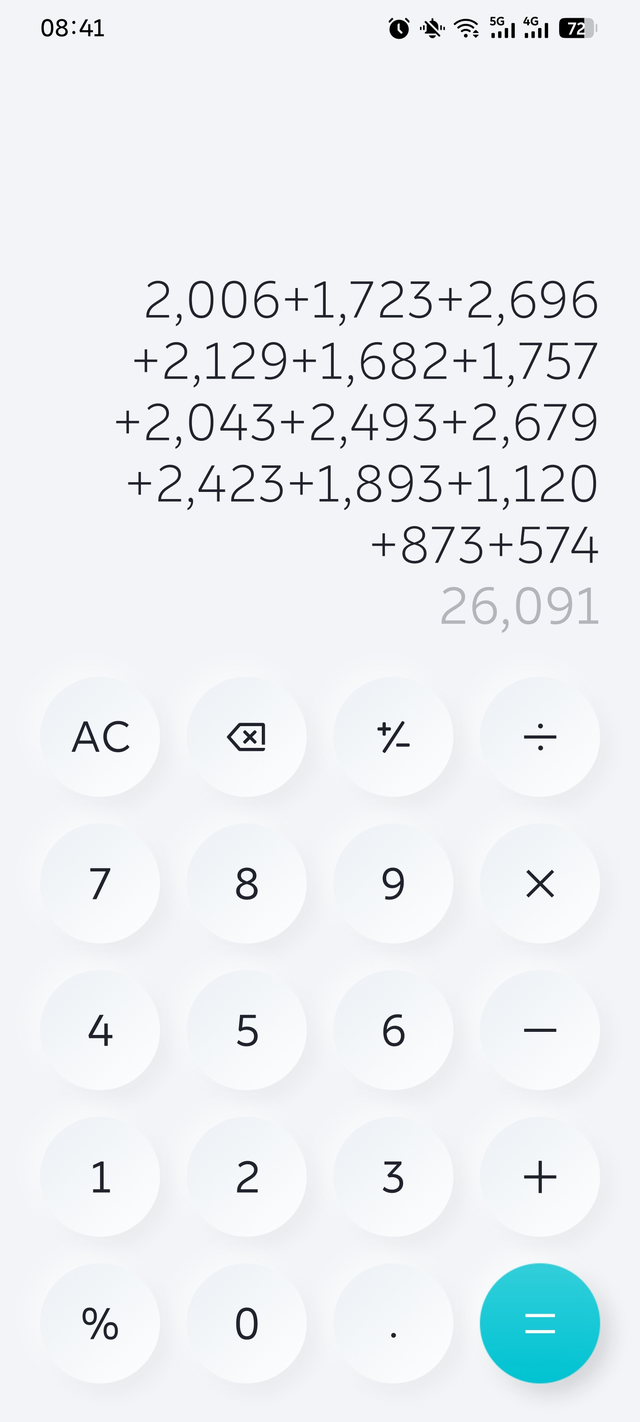Screen dimensions: 640x1422
Task: Enter digit 9 on the keypad
Action: click(393, 884)
